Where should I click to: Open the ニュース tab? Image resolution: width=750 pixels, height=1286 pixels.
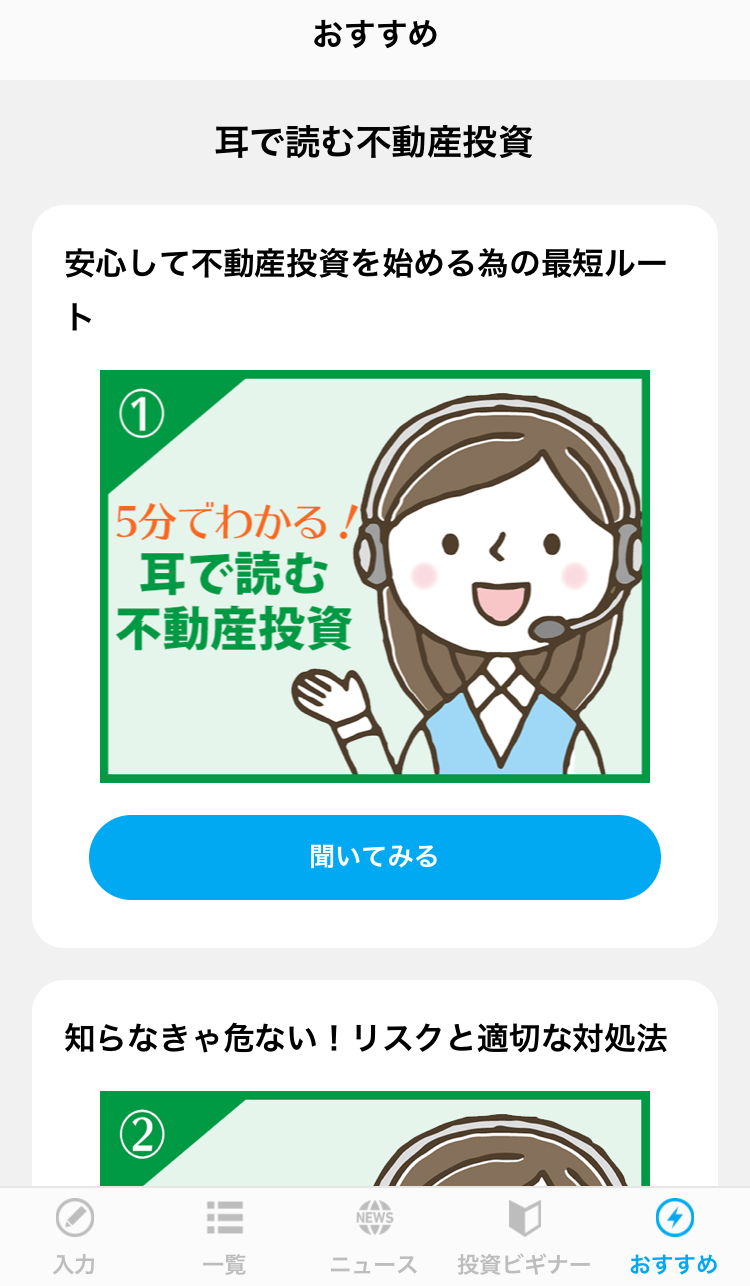(x=374, y=1236)
